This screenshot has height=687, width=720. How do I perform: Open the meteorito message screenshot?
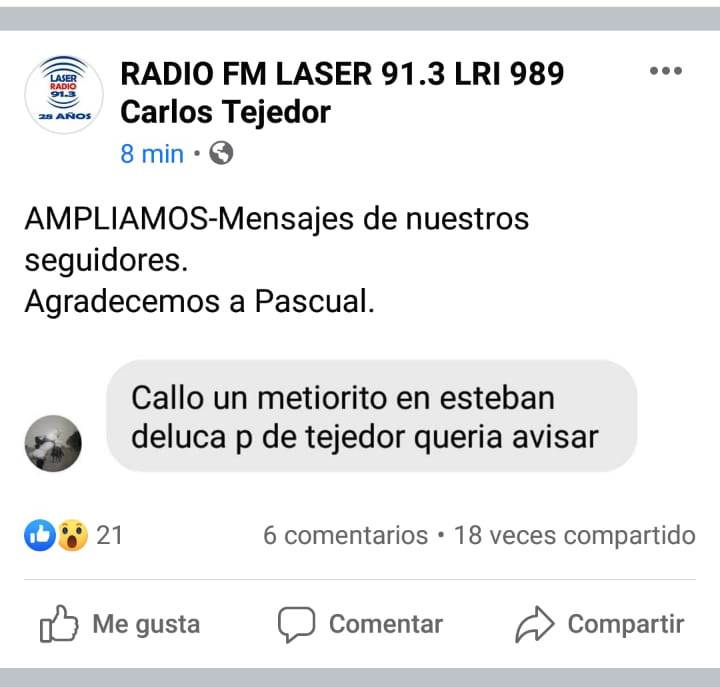[x=370, y=416]
